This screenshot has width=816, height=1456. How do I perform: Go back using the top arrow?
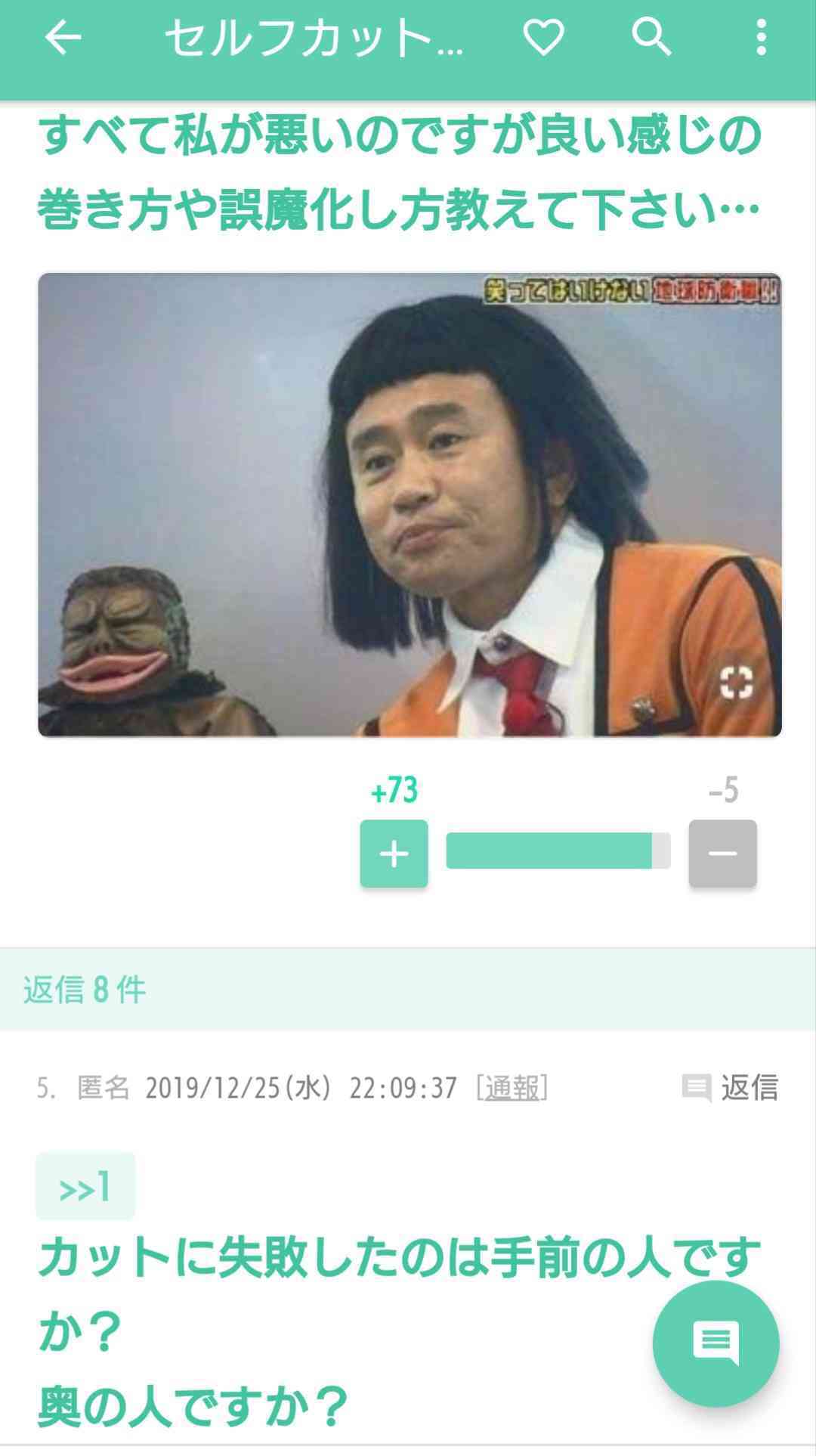(63, 38)
